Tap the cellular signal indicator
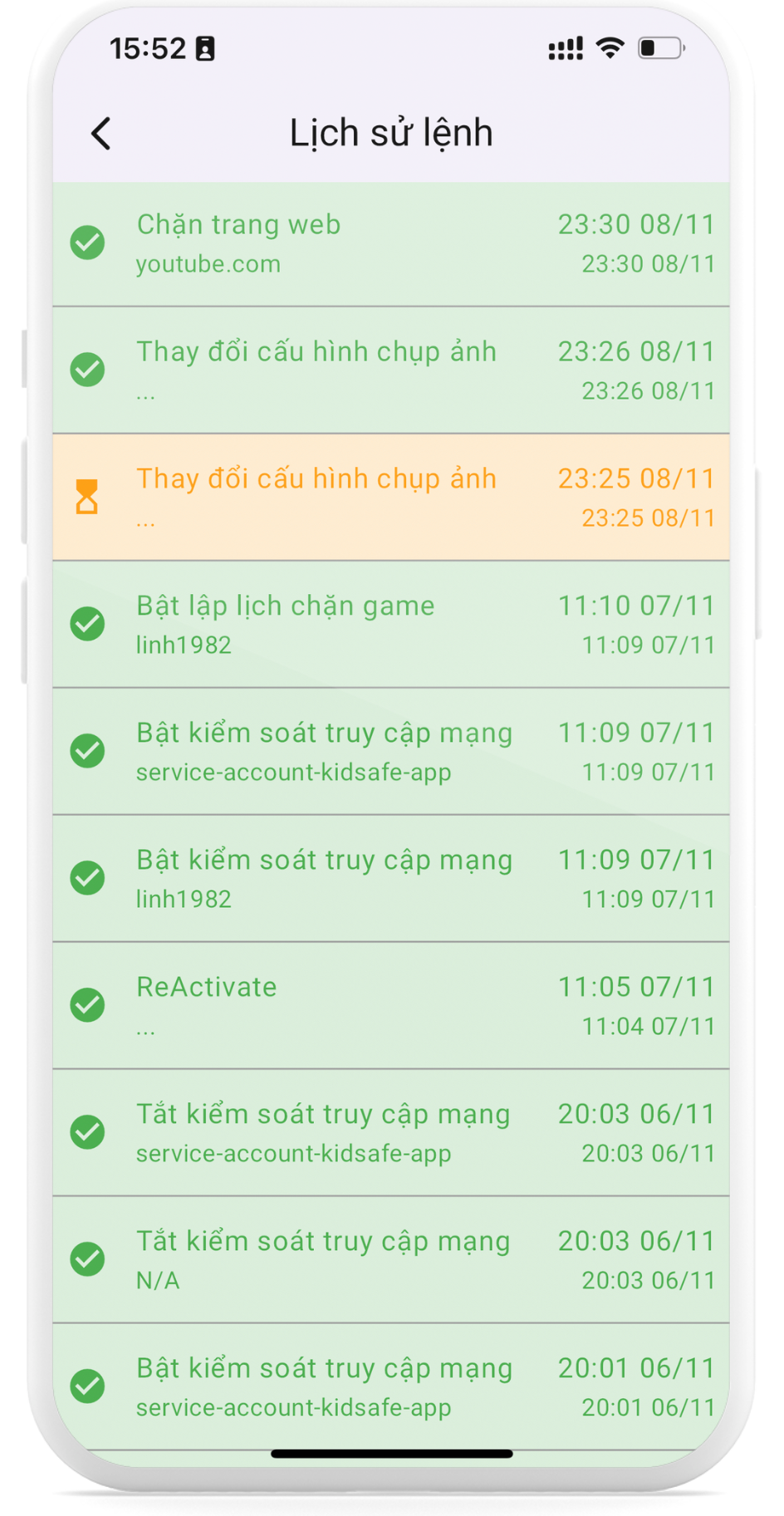 point(564,49)
